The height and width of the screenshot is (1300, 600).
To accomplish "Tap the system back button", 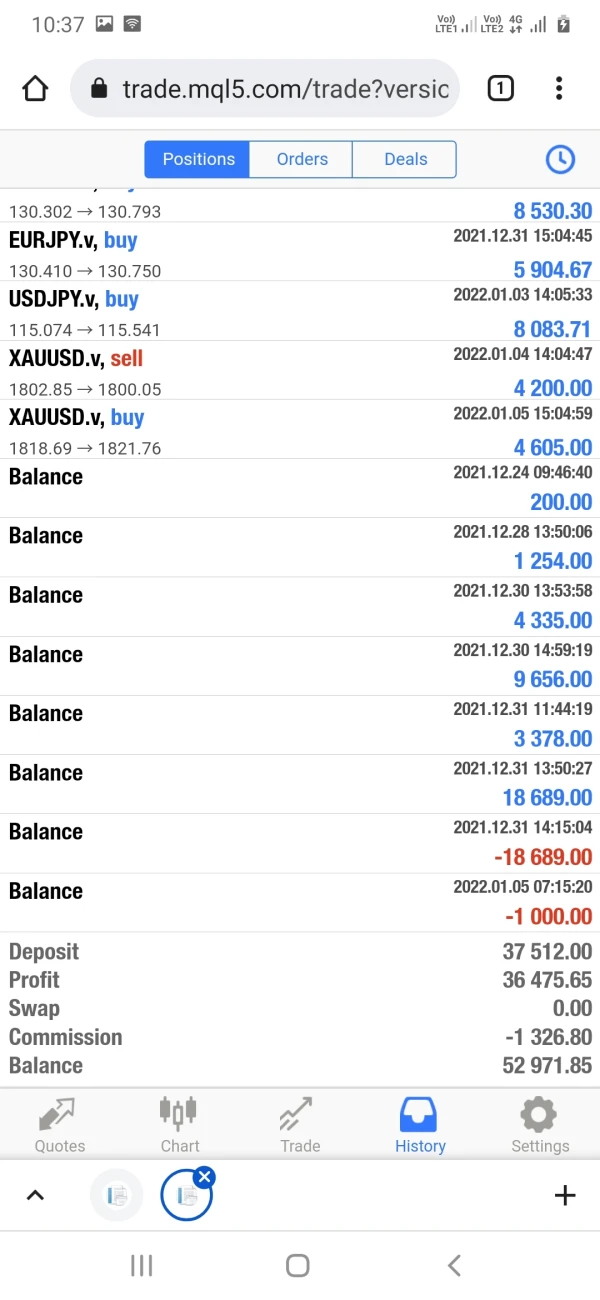I will click(454, 1266).
